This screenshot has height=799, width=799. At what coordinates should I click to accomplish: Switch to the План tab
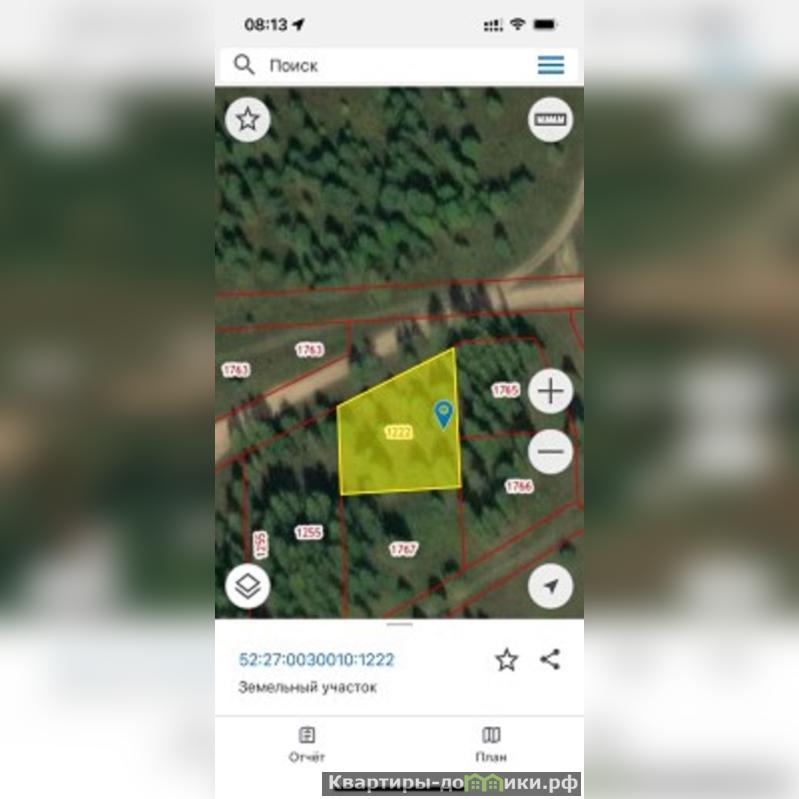point(491,745)
